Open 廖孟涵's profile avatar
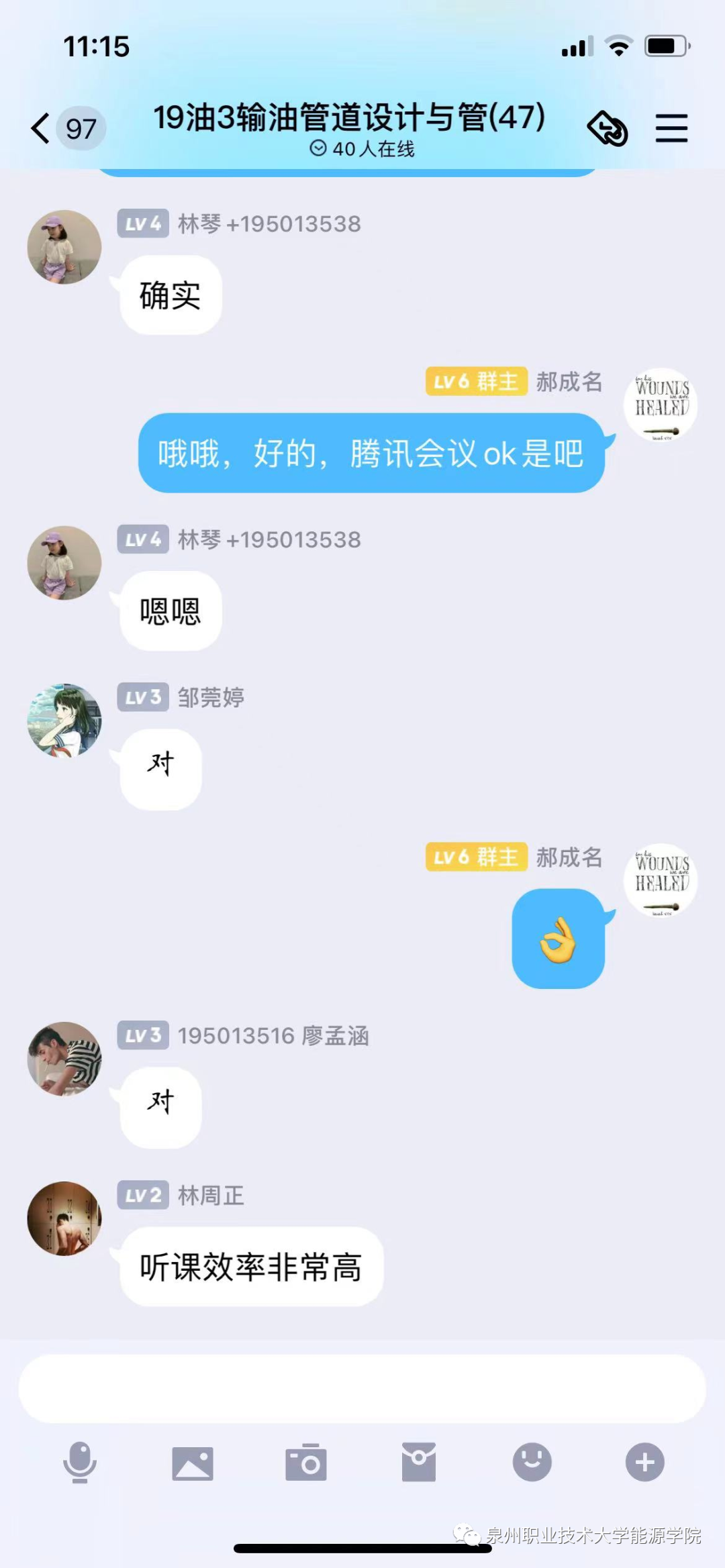Viewport: 725px width, 1568px height. tap(64, 1059)
